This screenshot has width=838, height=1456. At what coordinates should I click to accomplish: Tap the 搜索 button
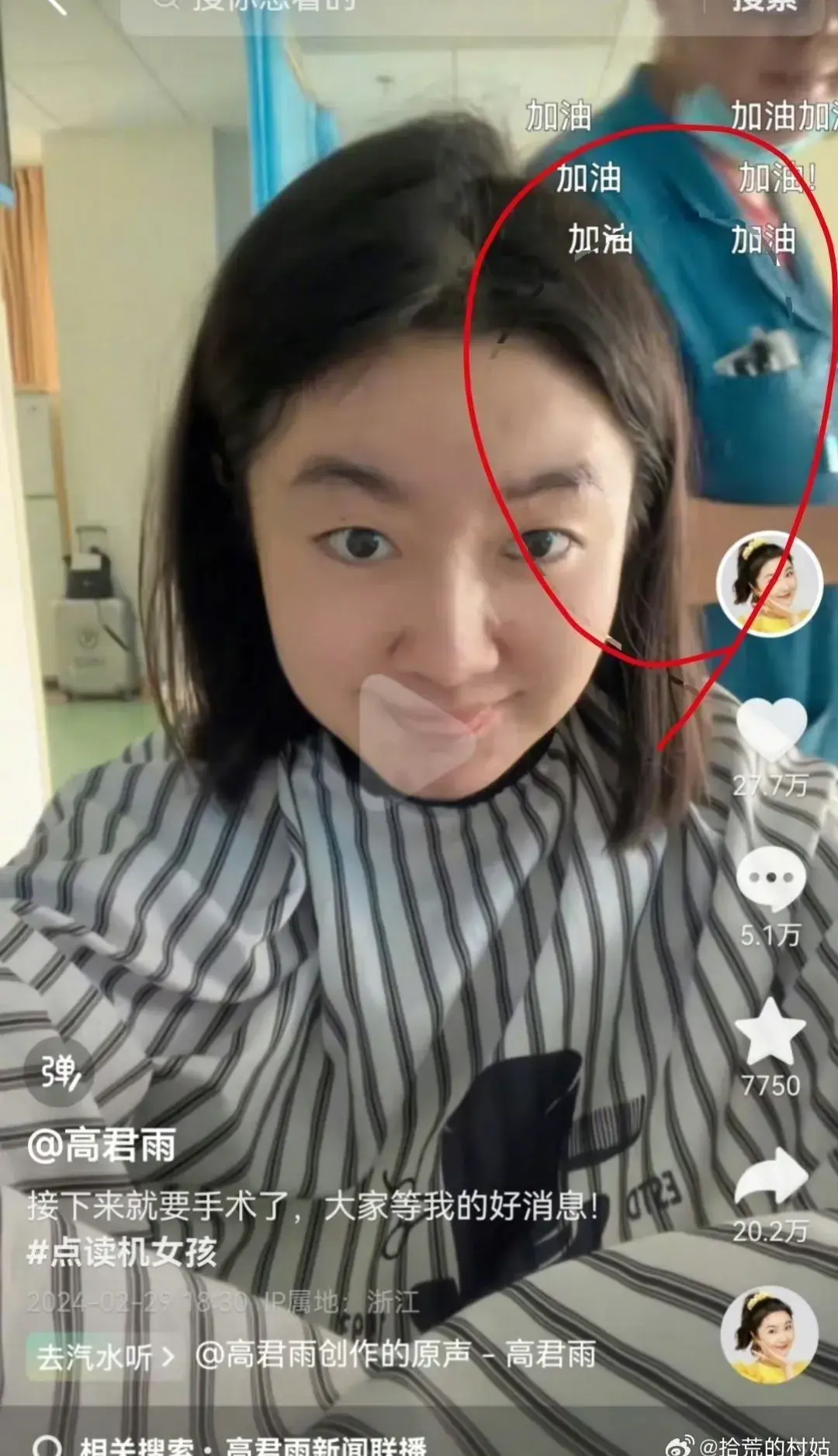(x=764, y=6)
